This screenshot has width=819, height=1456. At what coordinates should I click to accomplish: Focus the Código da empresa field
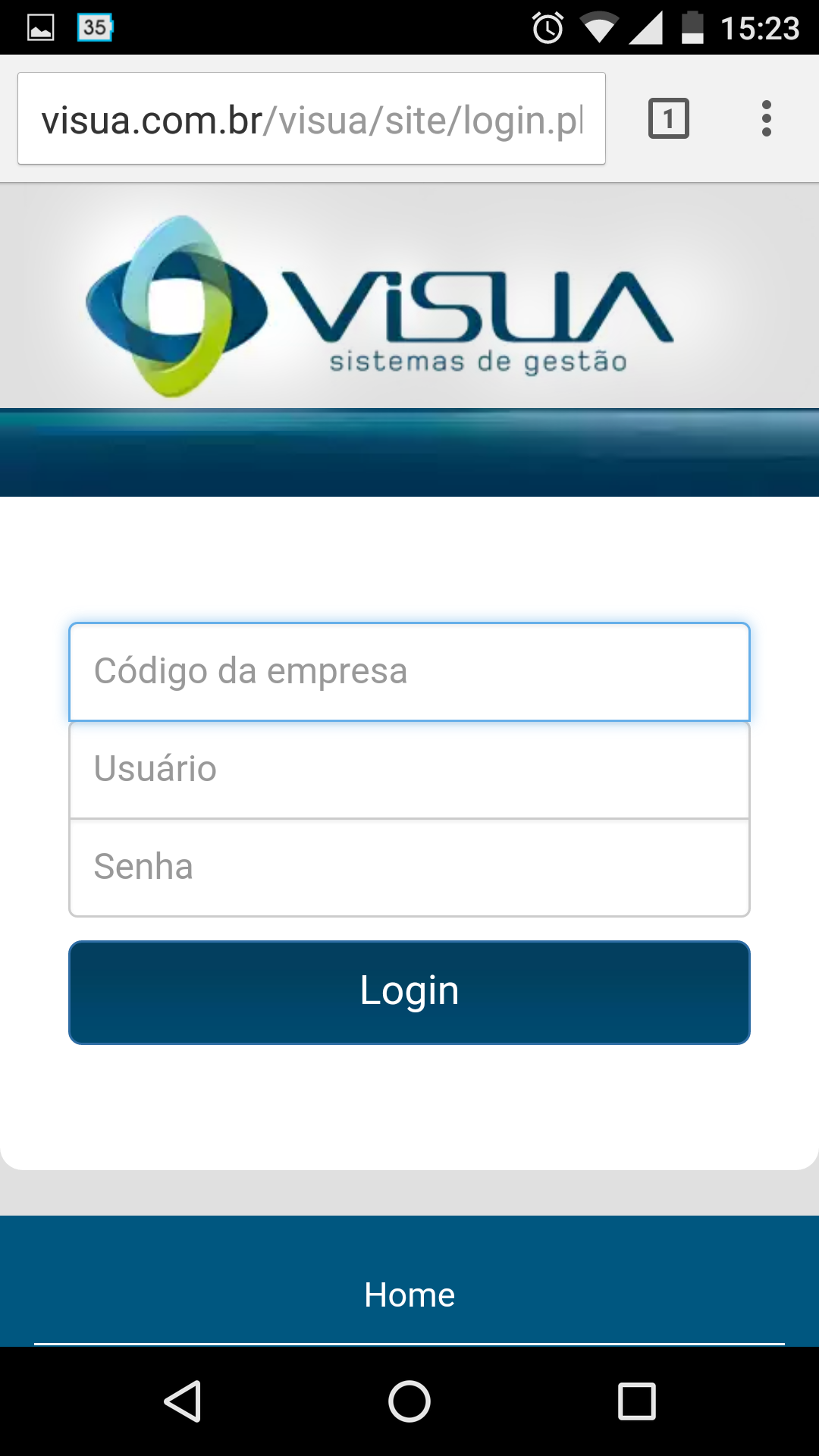409,672
